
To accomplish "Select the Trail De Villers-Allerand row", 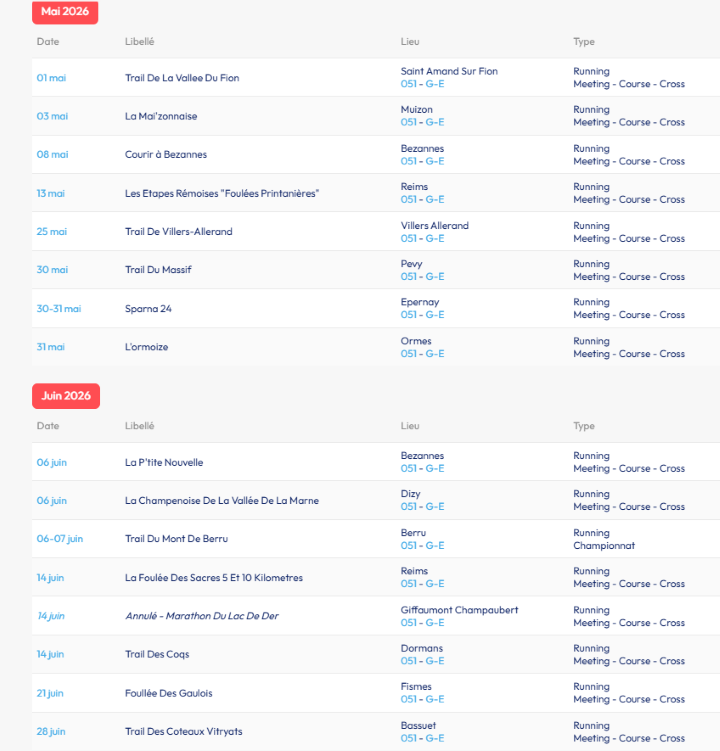I will pos(178,232).
